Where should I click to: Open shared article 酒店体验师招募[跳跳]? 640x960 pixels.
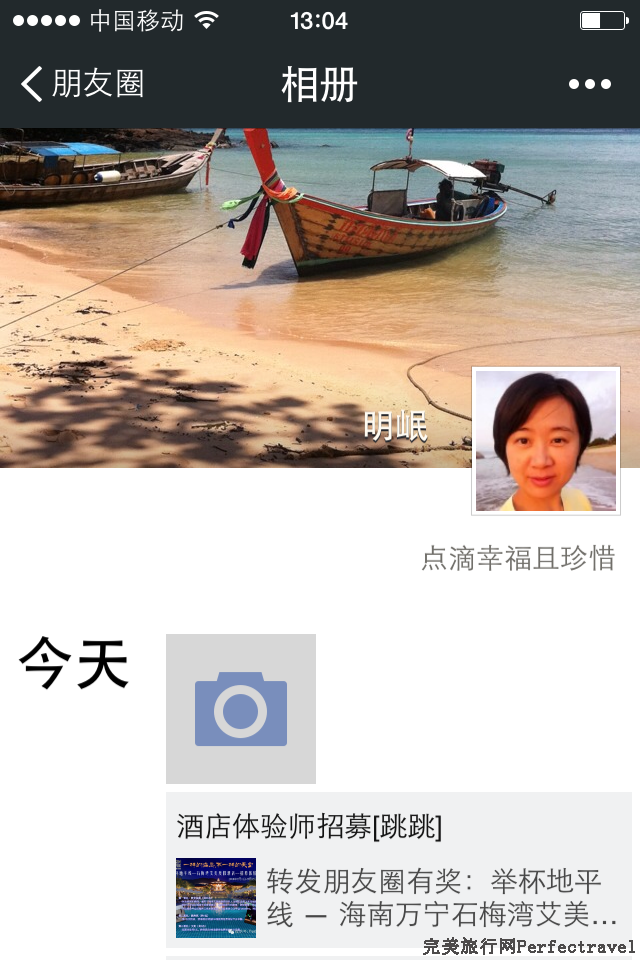click(x=398, y=870)
